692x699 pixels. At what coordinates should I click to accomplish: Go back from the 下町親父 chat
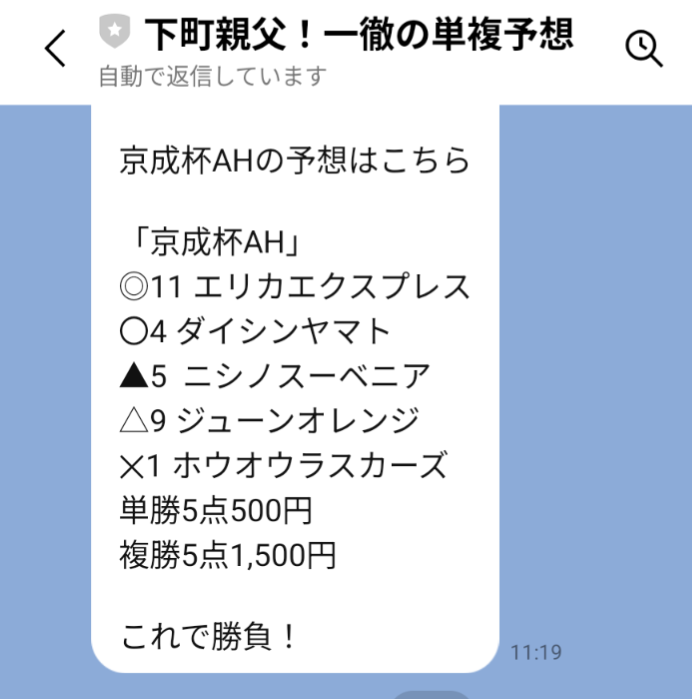click(57, 49)
